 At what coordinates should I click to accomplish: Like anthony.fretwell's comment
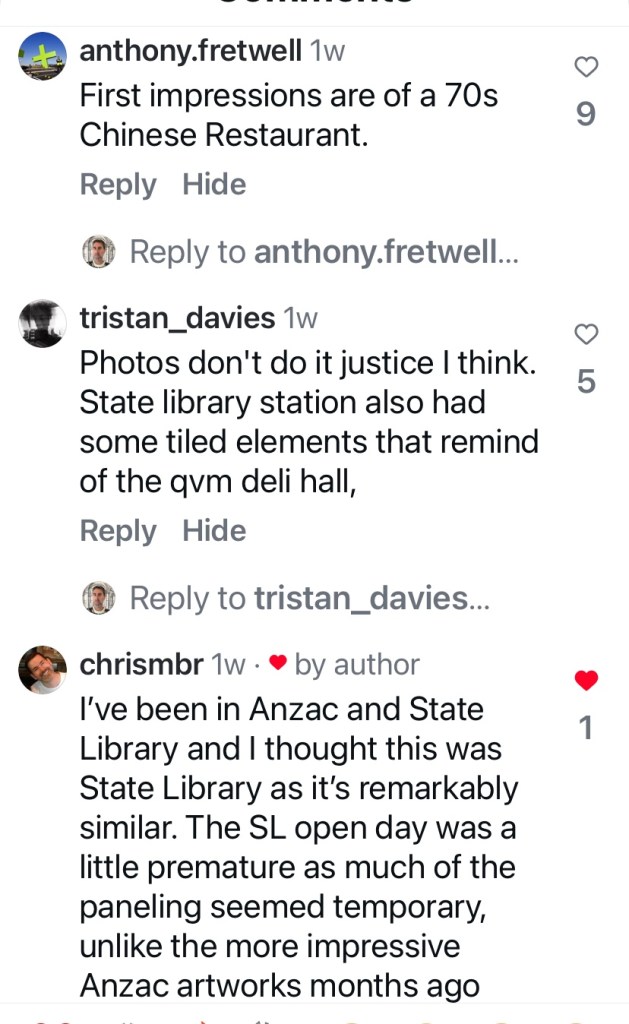click(x=586, y=67)
